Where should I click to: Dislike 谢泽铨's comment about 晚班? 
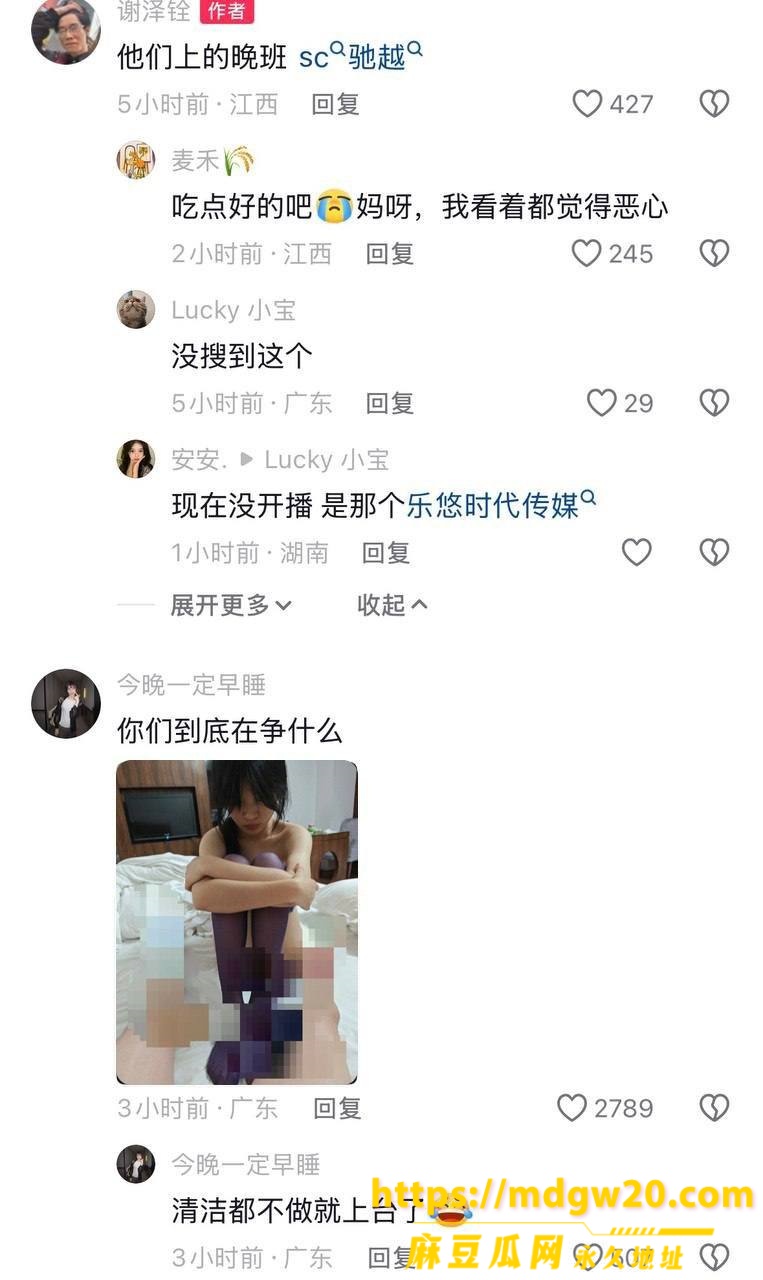point(714,104)
